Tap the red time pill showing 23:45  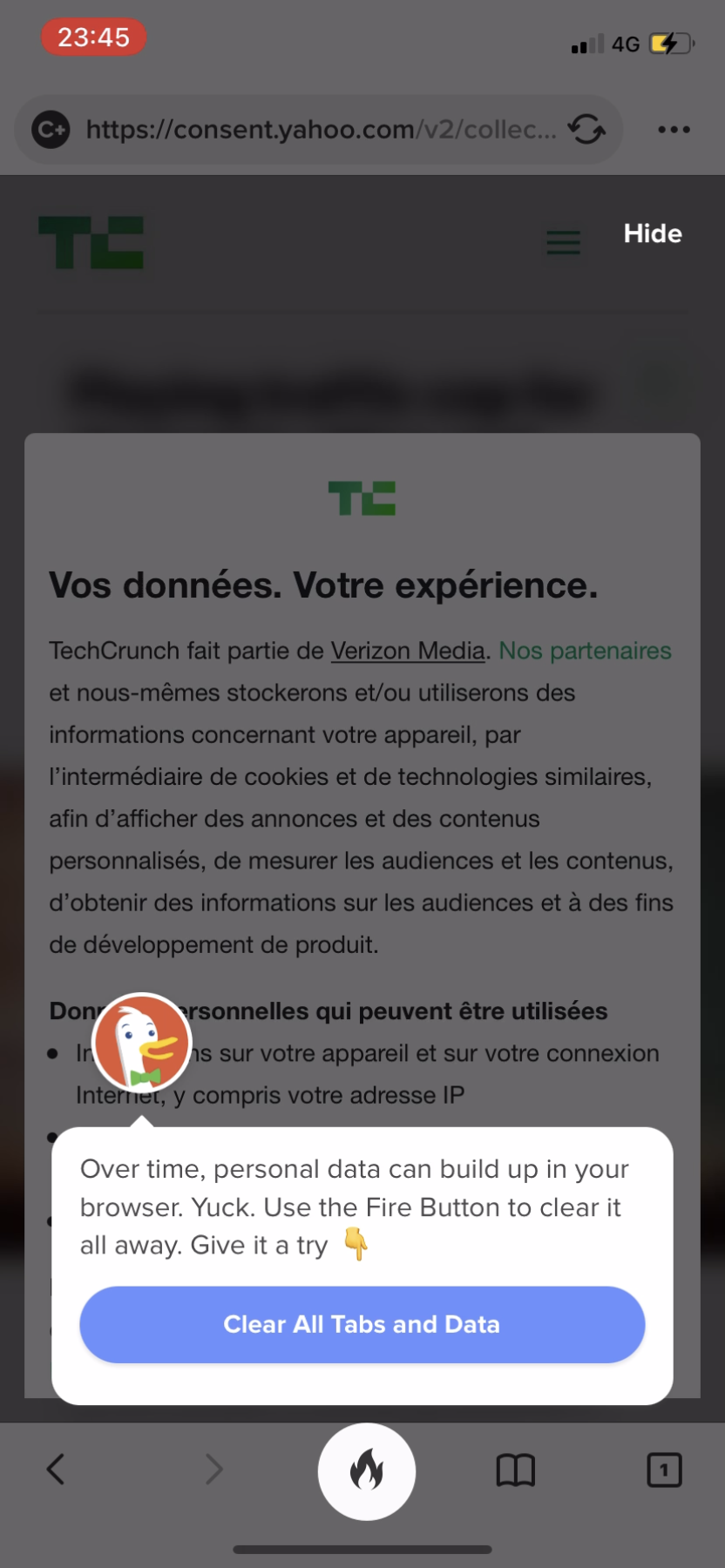[93, 37]
